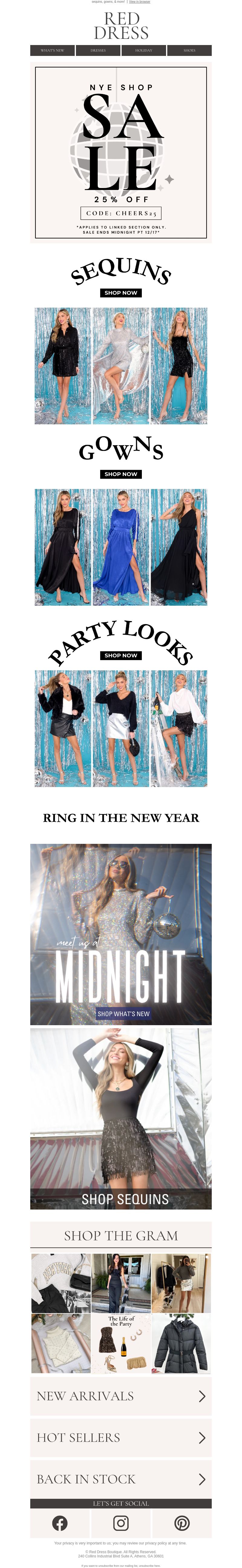Open the blue satin gown photo
The height and width of the screenshot is (1568, 242).
(x=121, y=547)
